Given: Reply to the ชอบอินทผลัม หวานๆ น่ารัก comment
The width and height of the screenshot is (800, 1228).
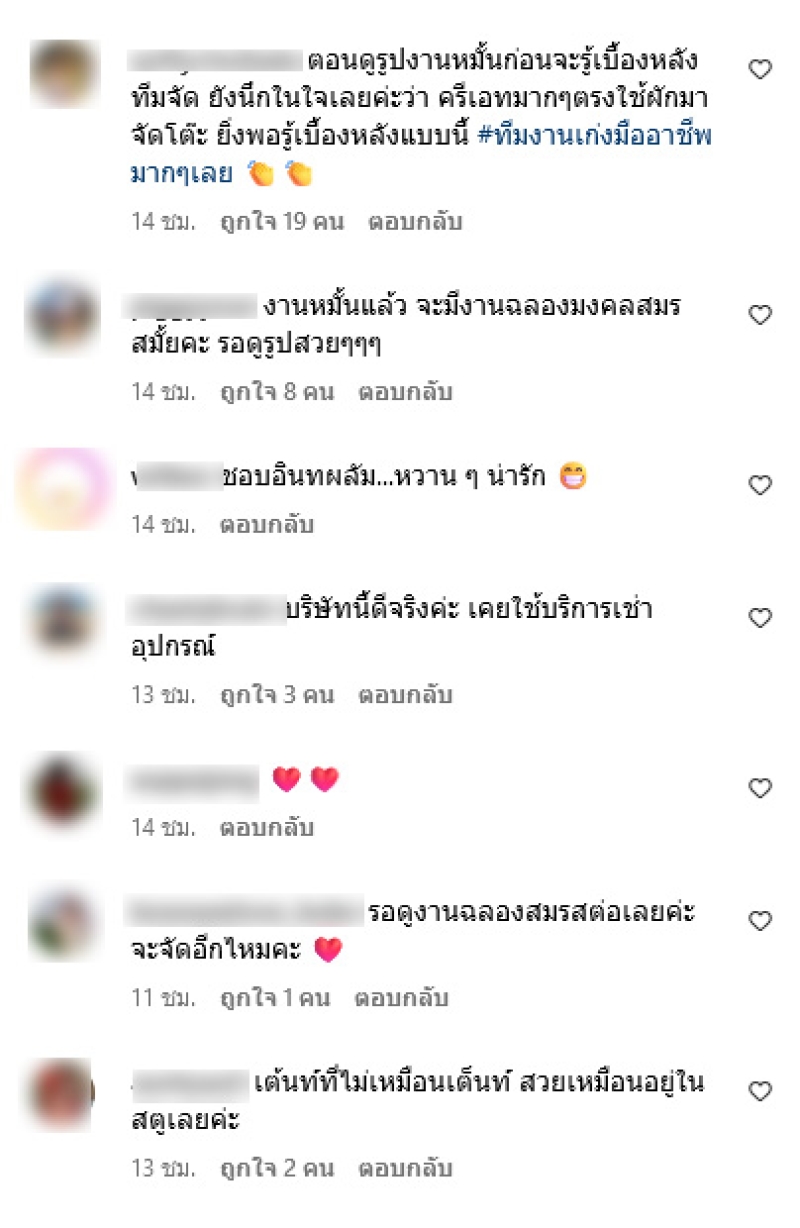Looking at the screenshot, I should coord(266,524).
